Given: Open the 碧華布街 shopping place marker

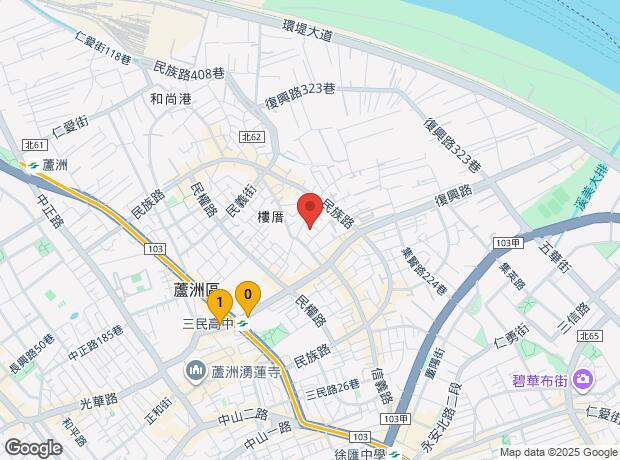Looking at the screenshot, I should (x=585, y=380).
